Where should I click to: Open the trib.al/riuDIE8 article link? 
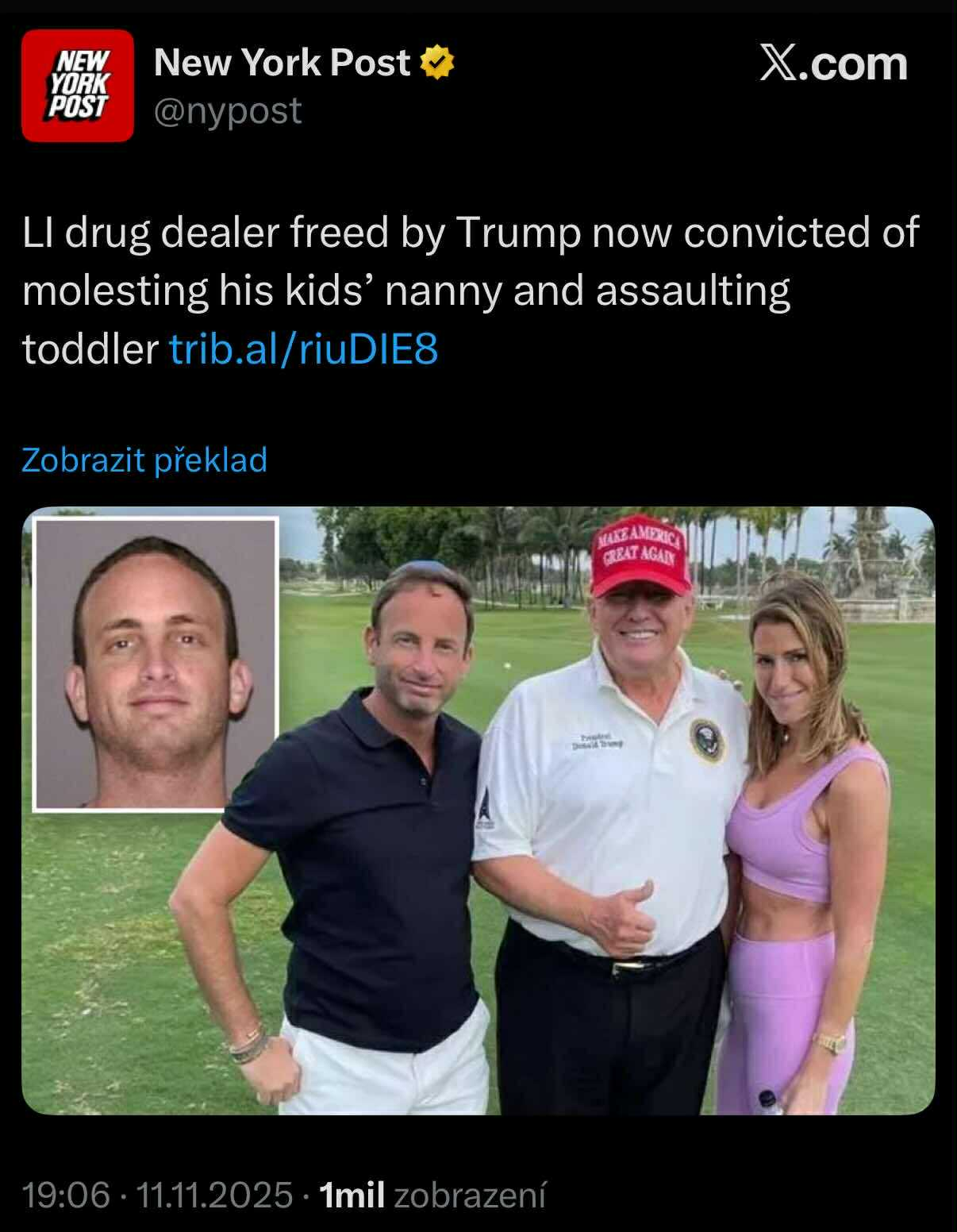tap(304, 349)
